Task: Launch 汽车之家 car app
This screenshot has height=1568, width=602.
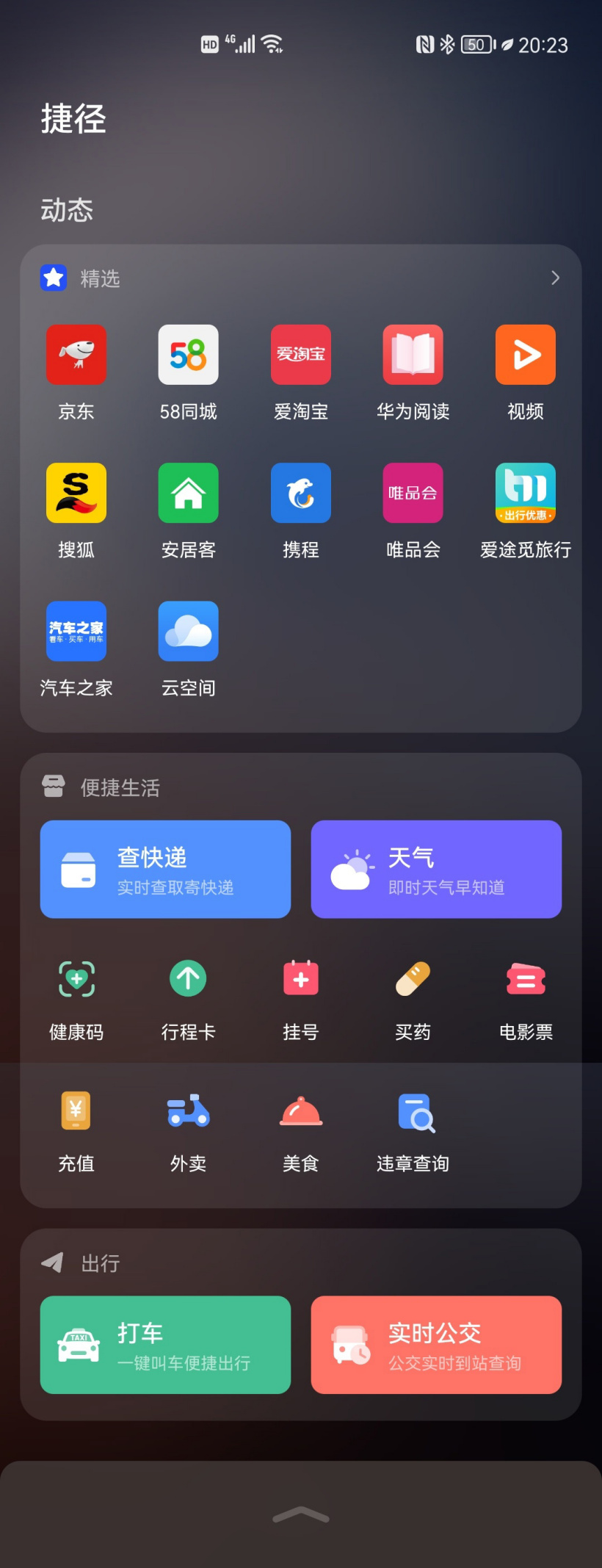Action: 76,632
